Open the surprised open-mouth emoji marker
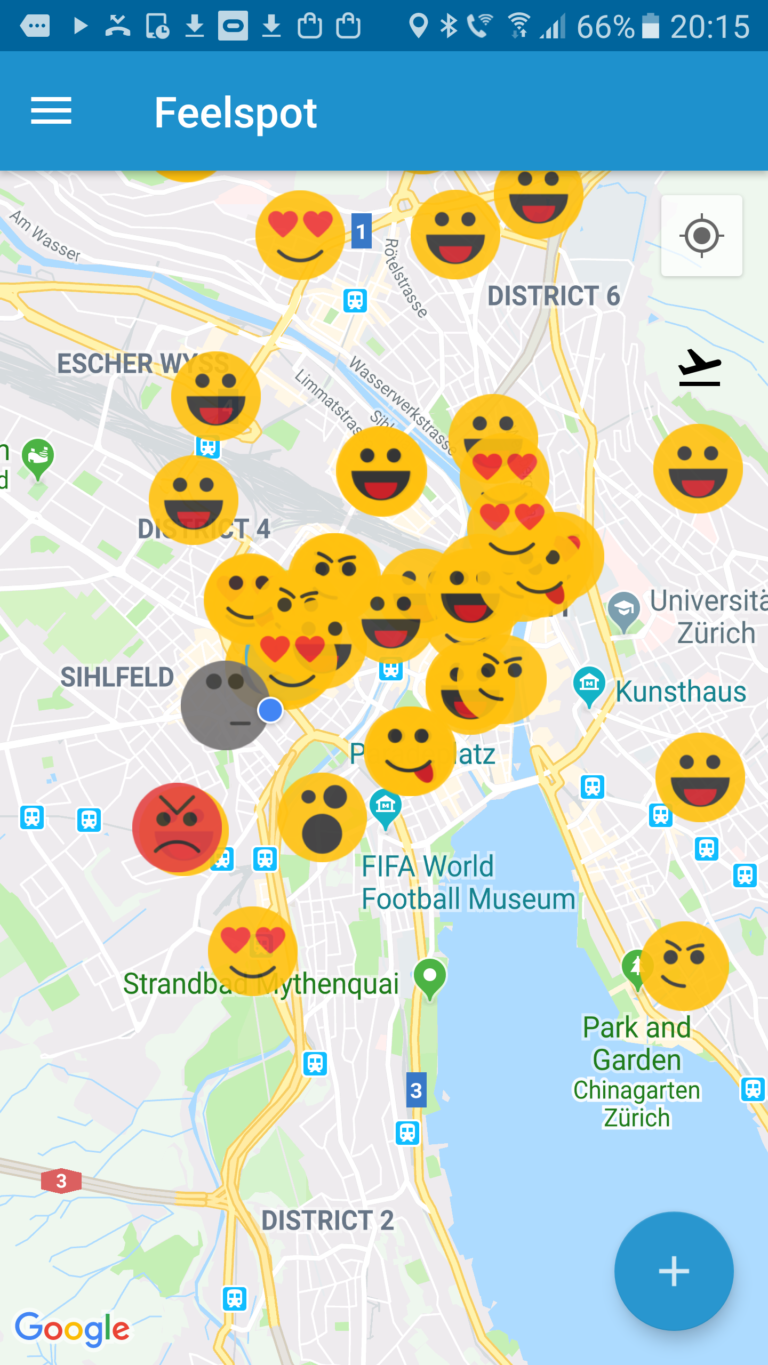 click(322, 817)
